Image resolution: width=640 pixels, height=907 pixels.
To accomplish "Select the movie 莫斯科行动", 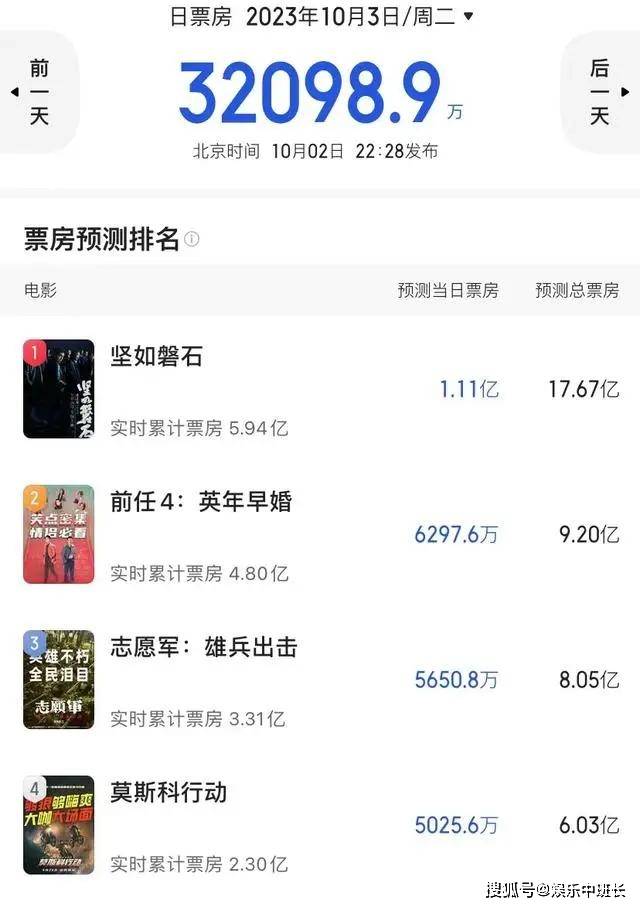I will point(168,793).
